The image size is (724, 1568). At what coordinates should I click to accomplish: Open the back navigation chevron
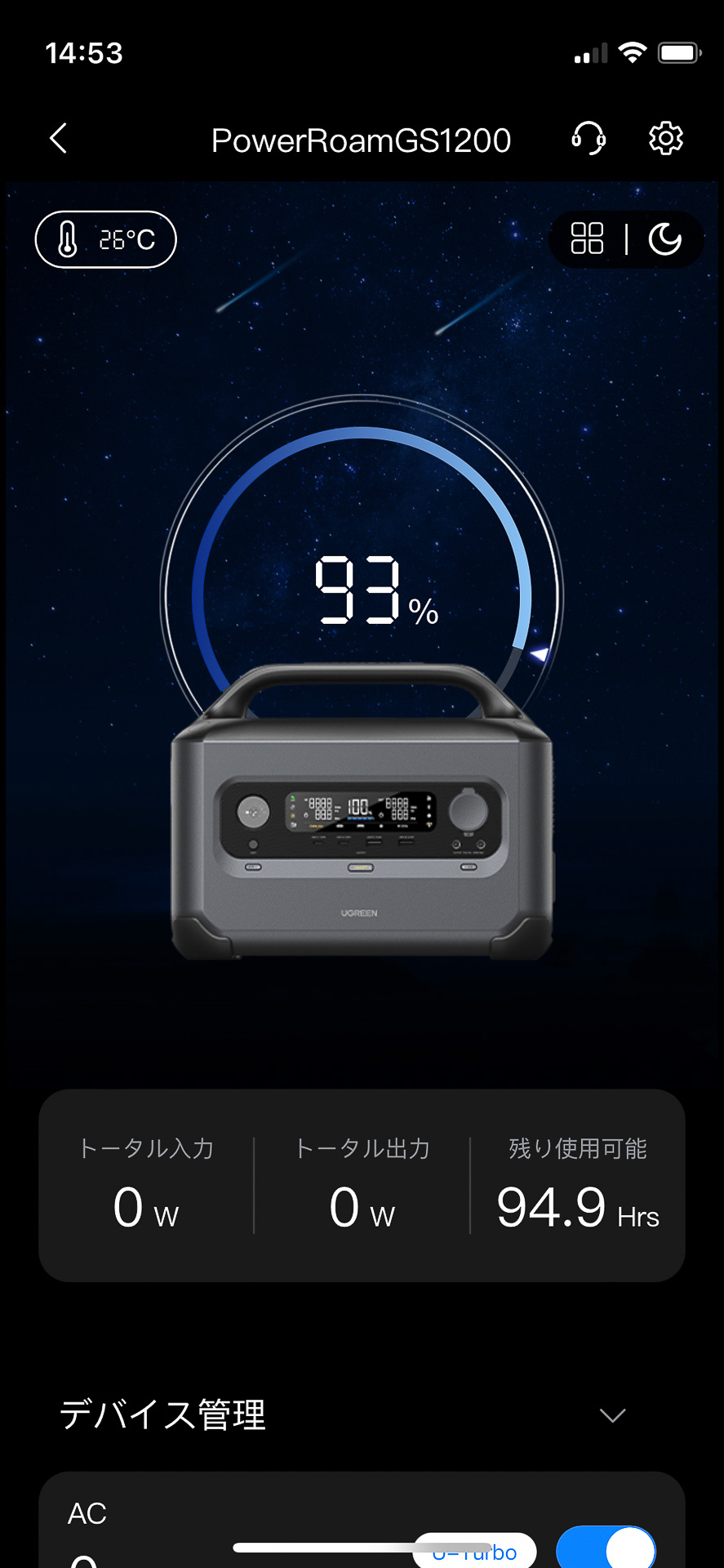(x=57, y=138)
